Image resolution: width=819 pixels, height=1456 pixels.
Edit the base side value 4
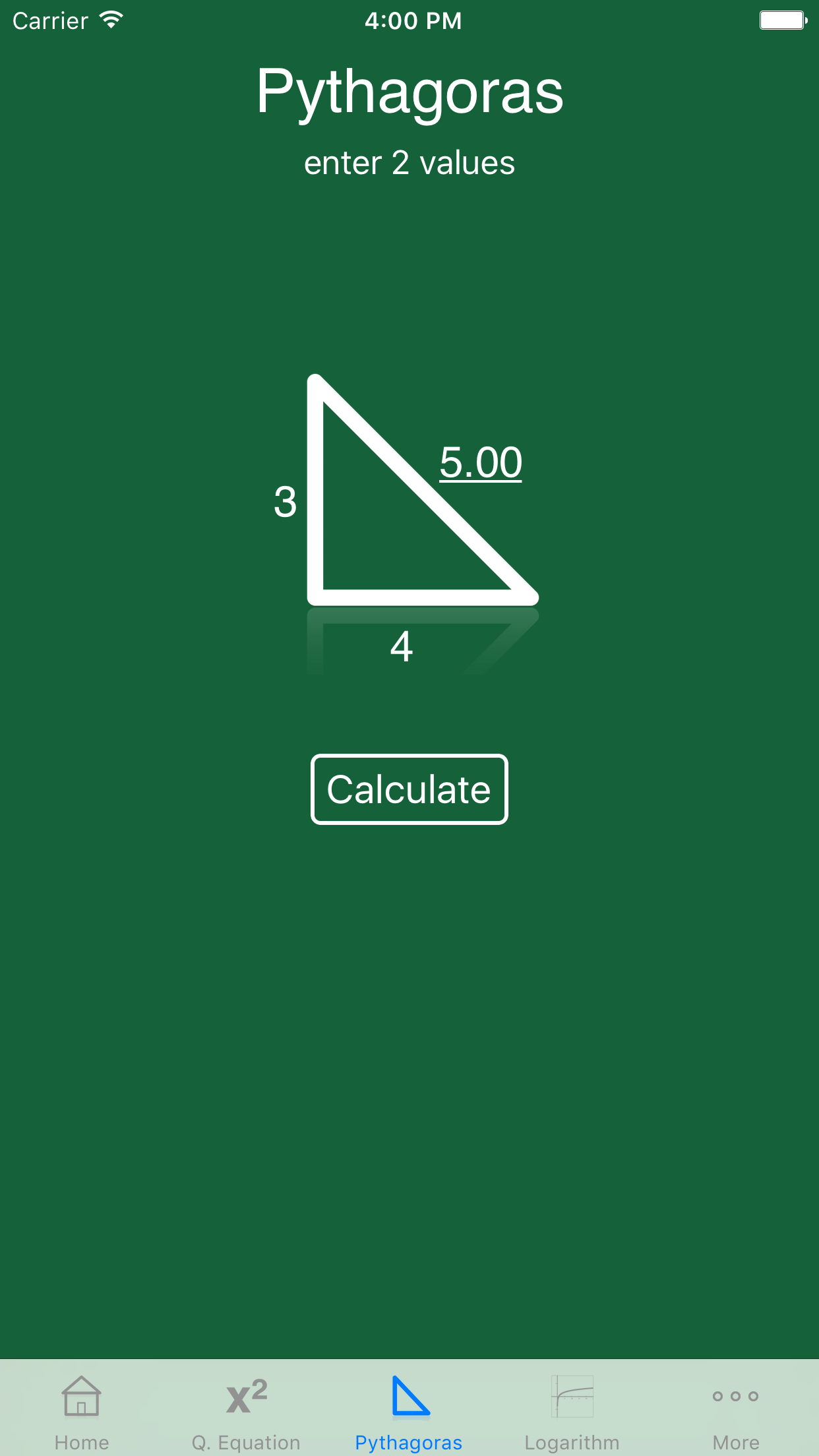[402, 647]
